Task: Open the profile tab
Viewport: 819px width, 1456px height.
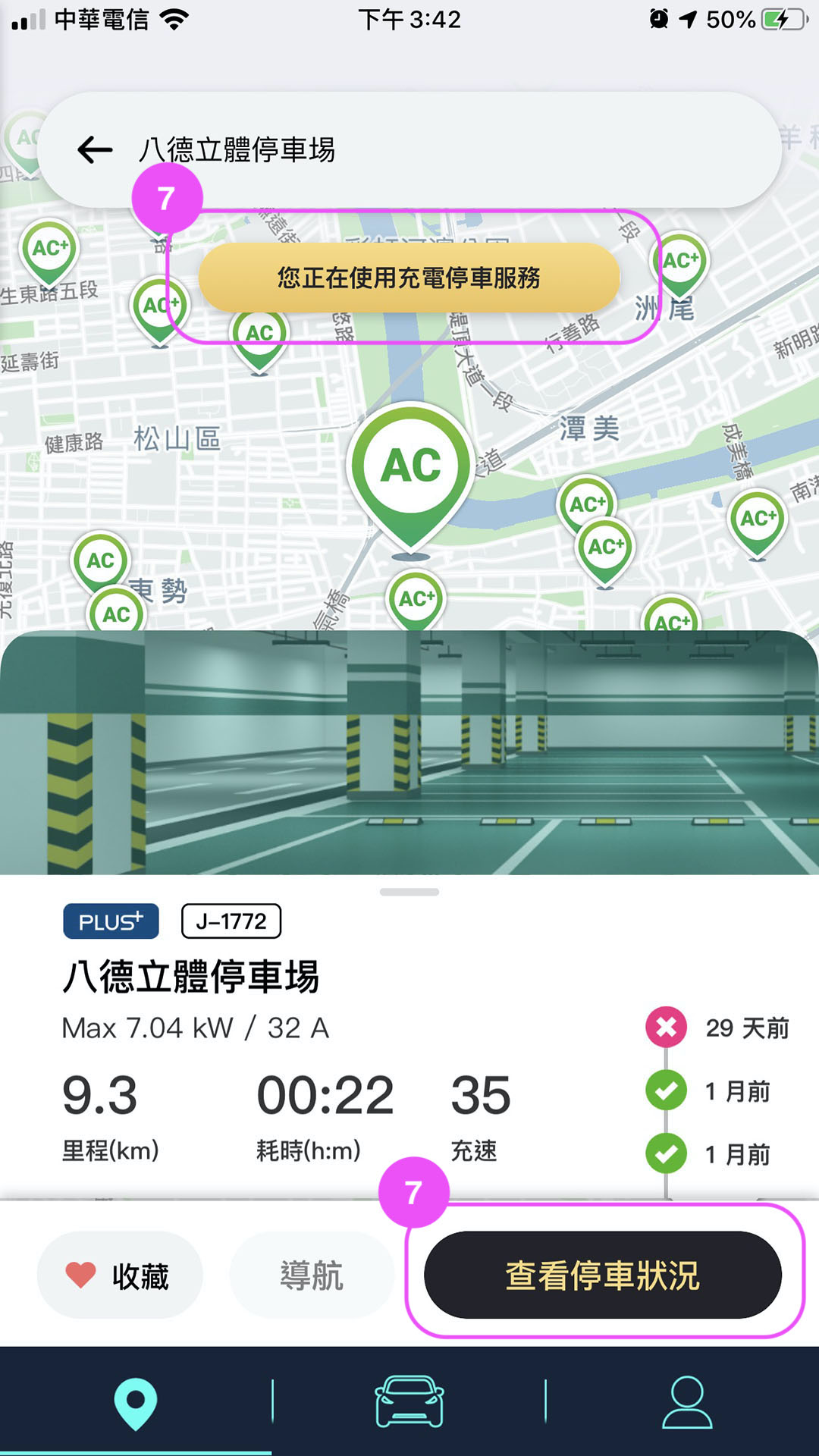Action: [686, 1403]
